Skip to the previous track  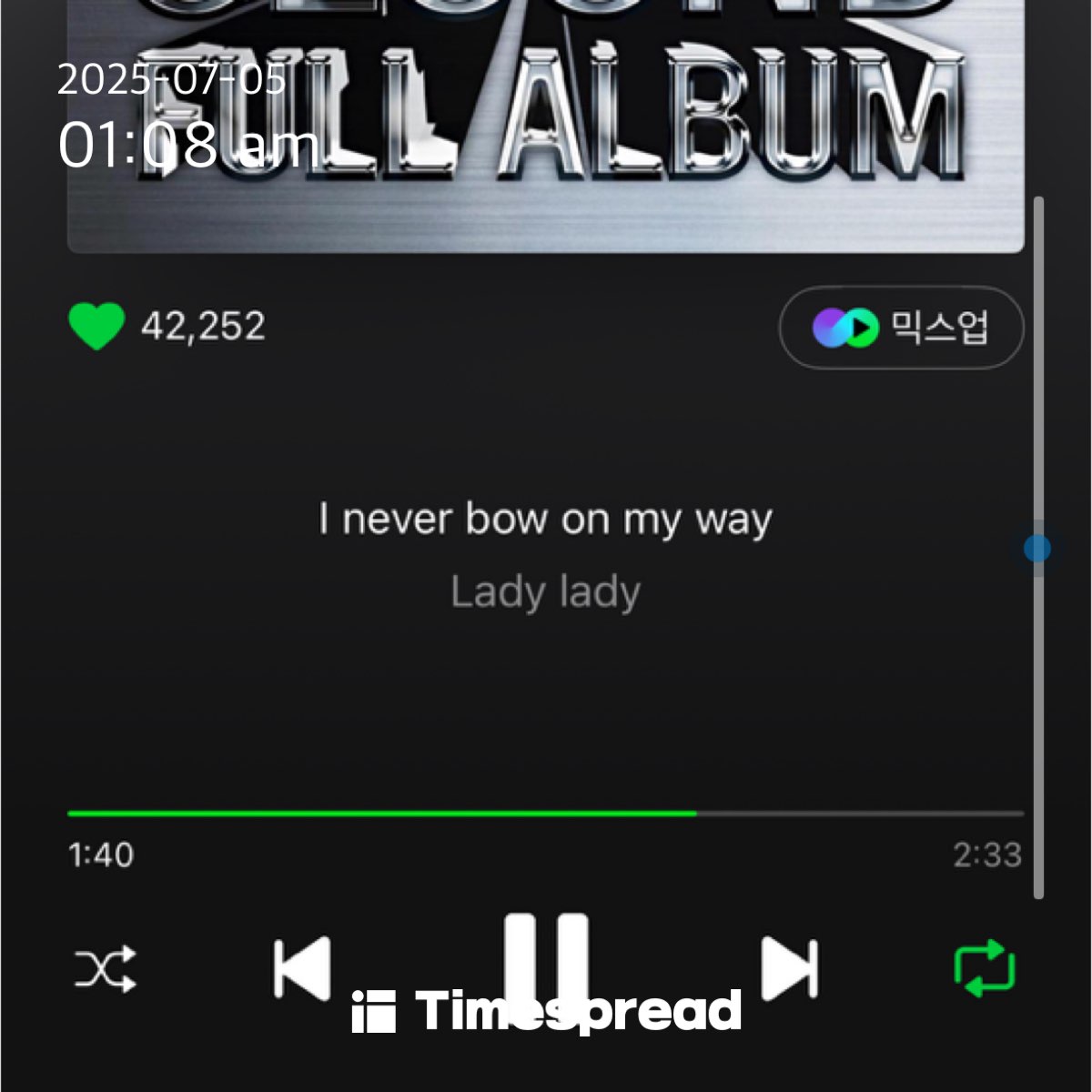pyautogui.click(x=302, y=968)
